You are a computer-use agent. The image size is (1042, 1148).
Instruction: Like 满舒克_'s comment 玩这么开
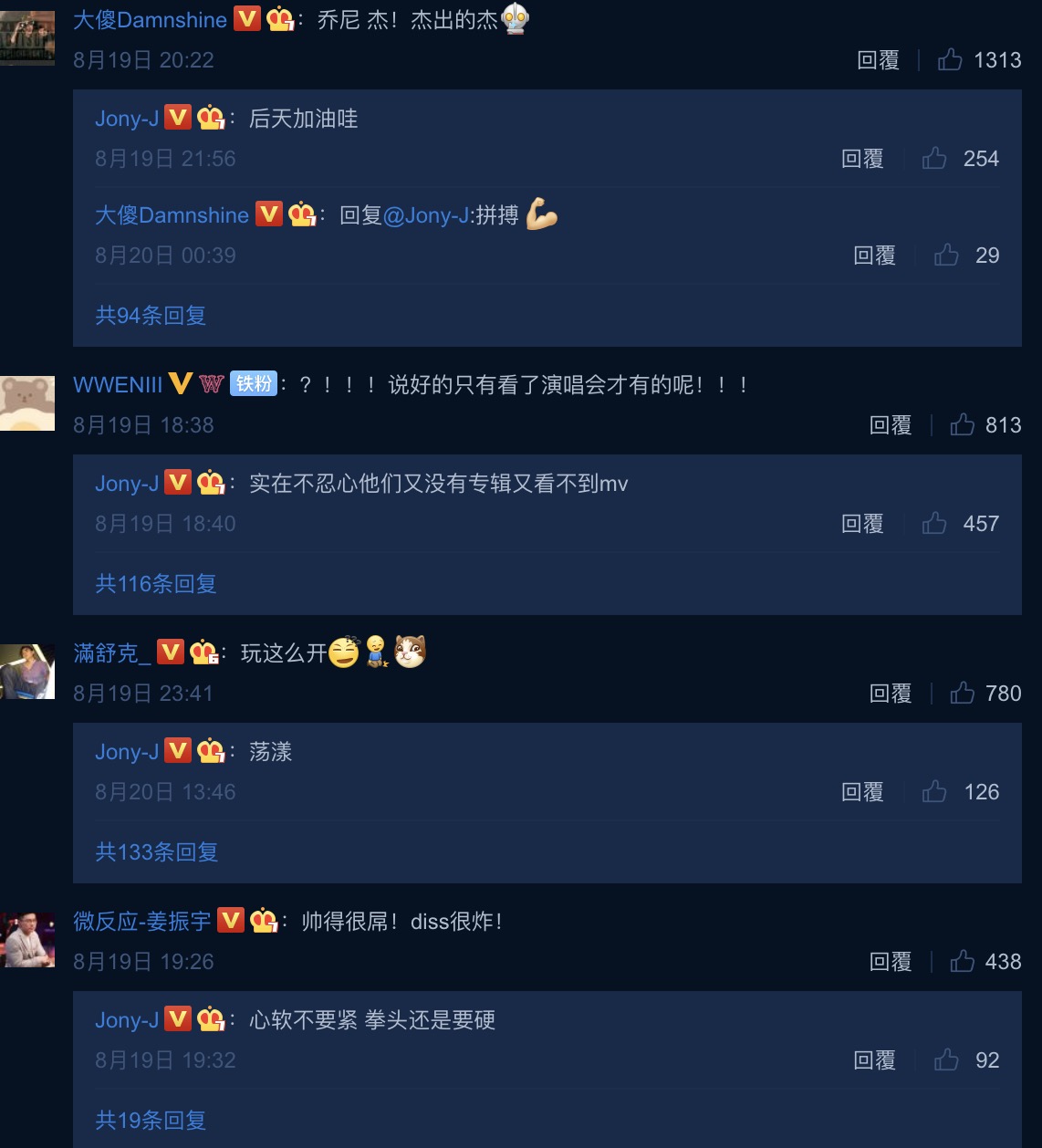(x=962, y=694)
